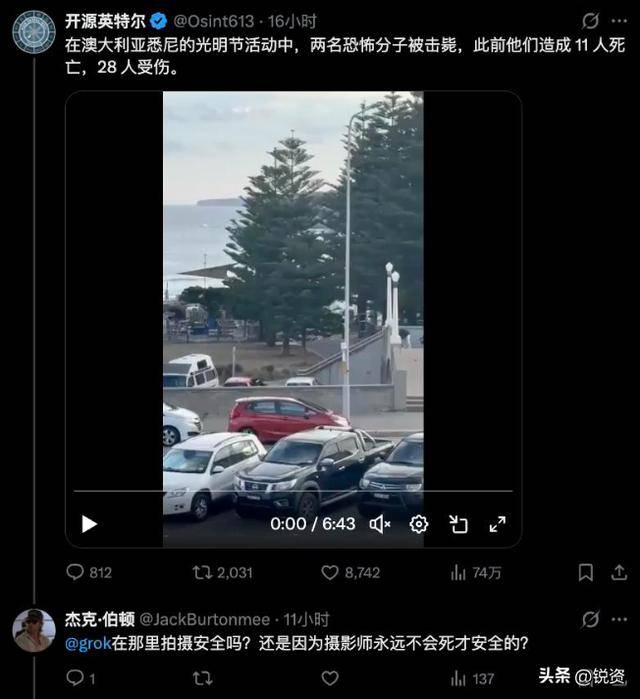
Task: Play the video in the post
Action: 89,524
